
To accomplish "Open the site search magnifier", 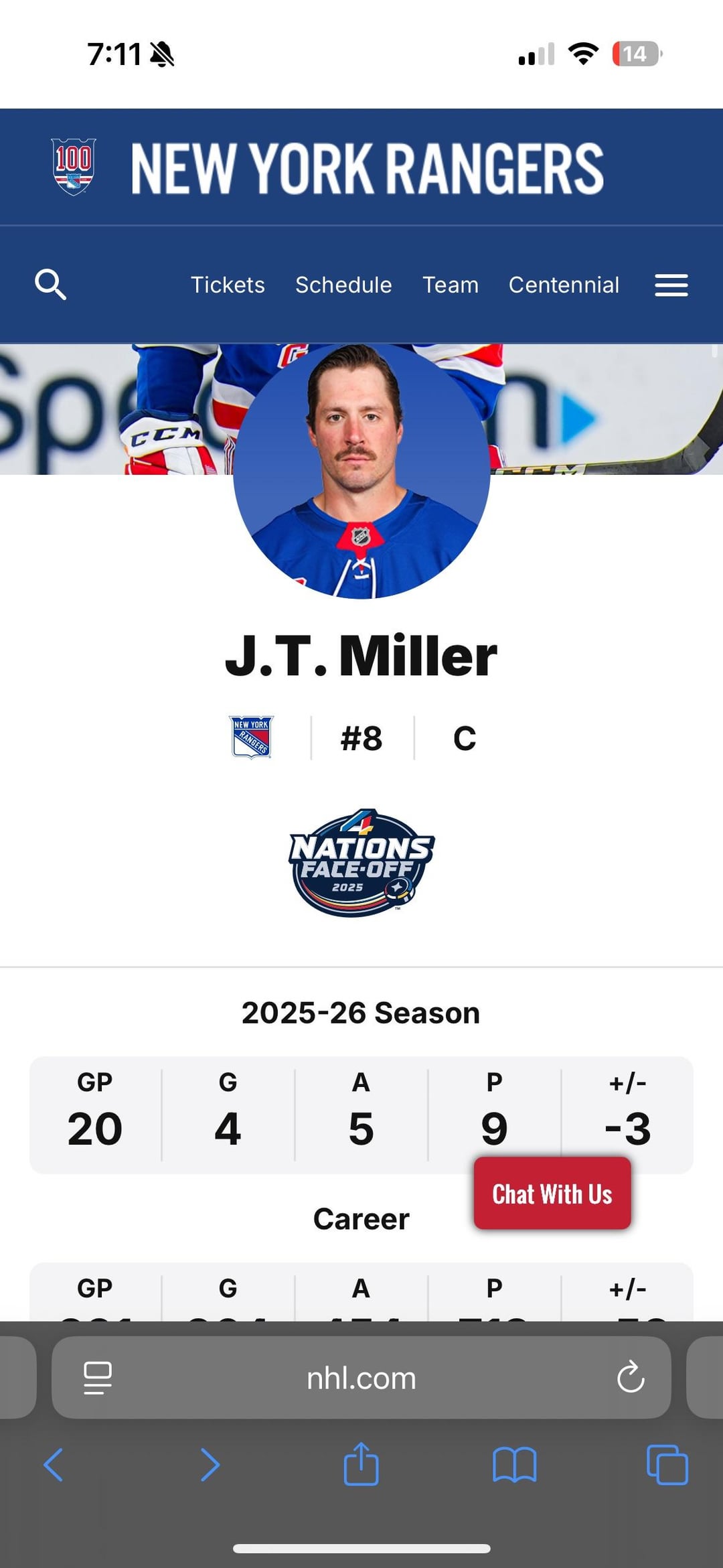I will coord(51,285).
